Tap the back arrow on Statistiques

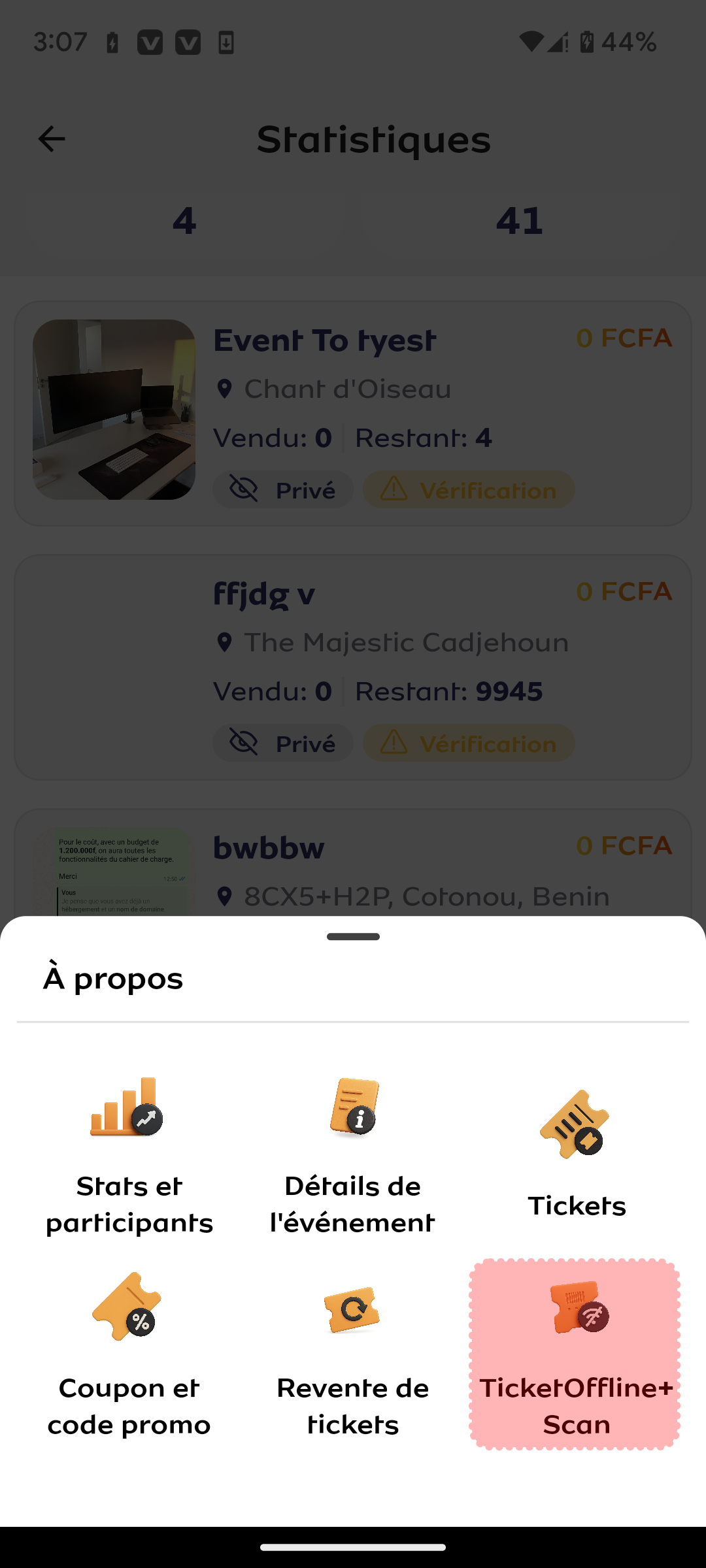[x=51, y=138]
